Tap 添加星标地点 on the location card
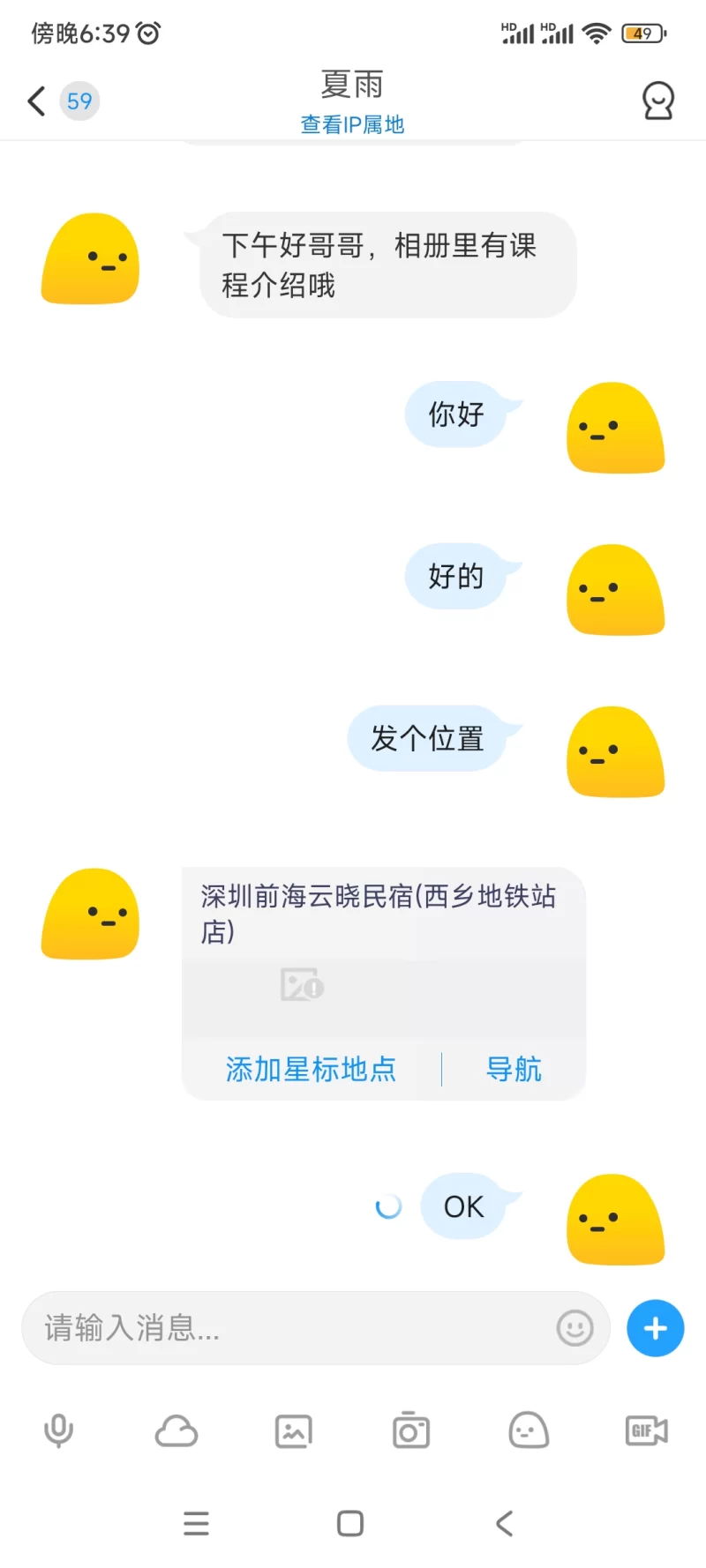 [x=311, y=1069]
